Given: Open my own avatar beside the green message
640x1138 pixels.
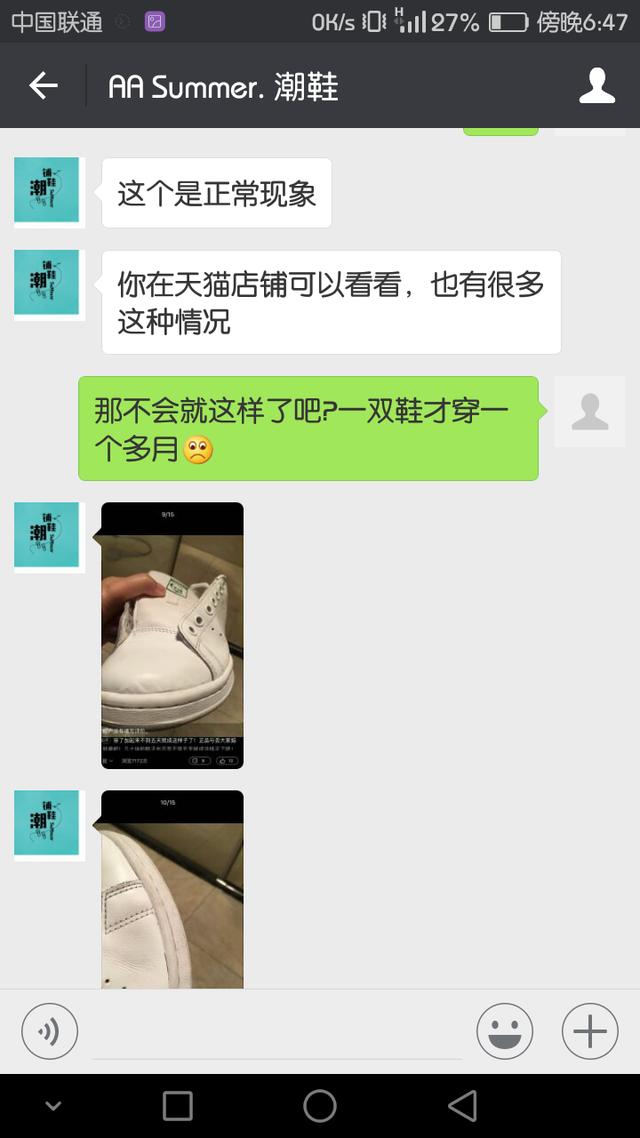Looking at the screenshot, I should 589,411.
